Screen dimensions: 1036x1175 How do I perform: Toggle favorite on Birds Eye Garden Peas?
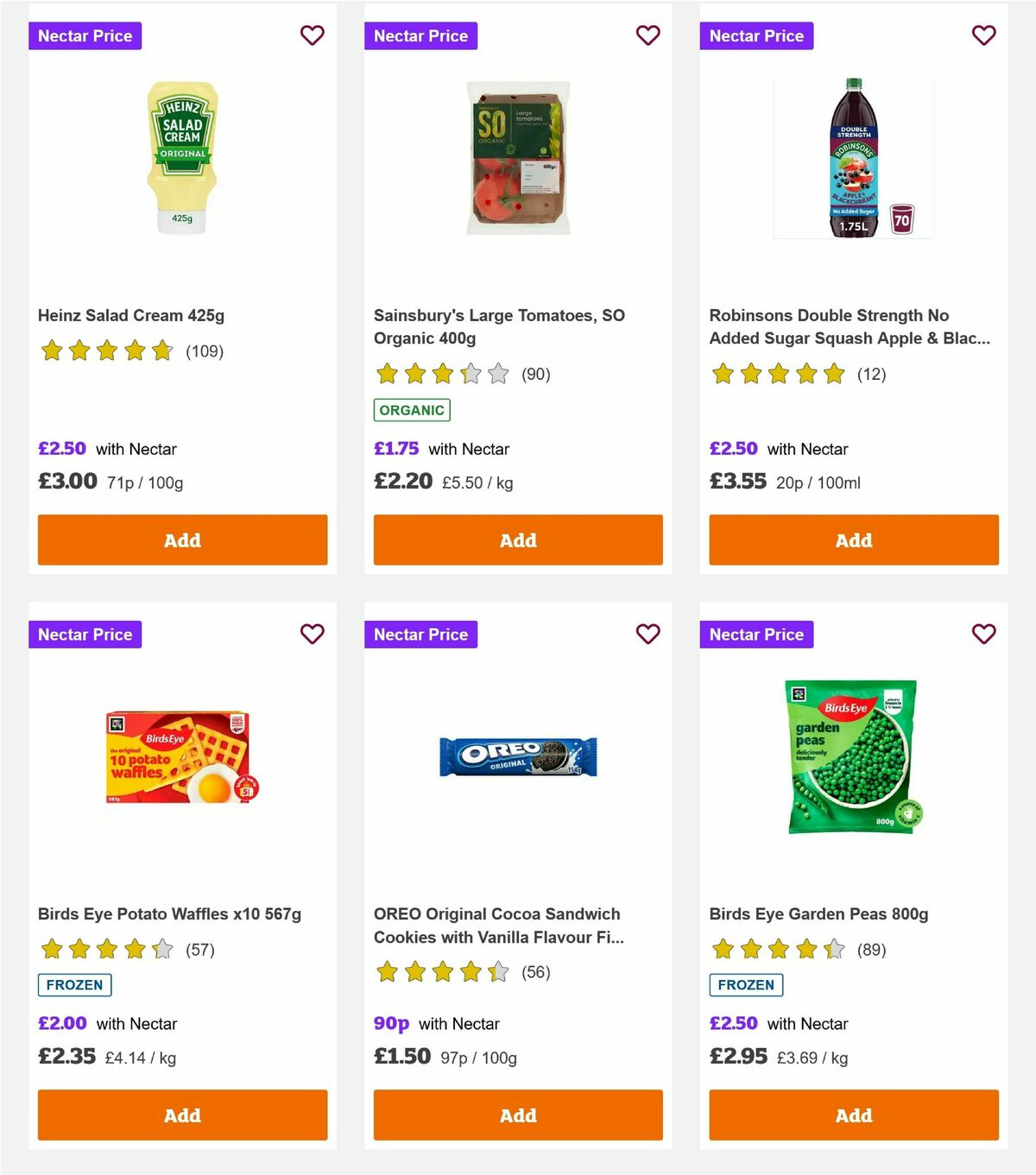click(983, 634)
